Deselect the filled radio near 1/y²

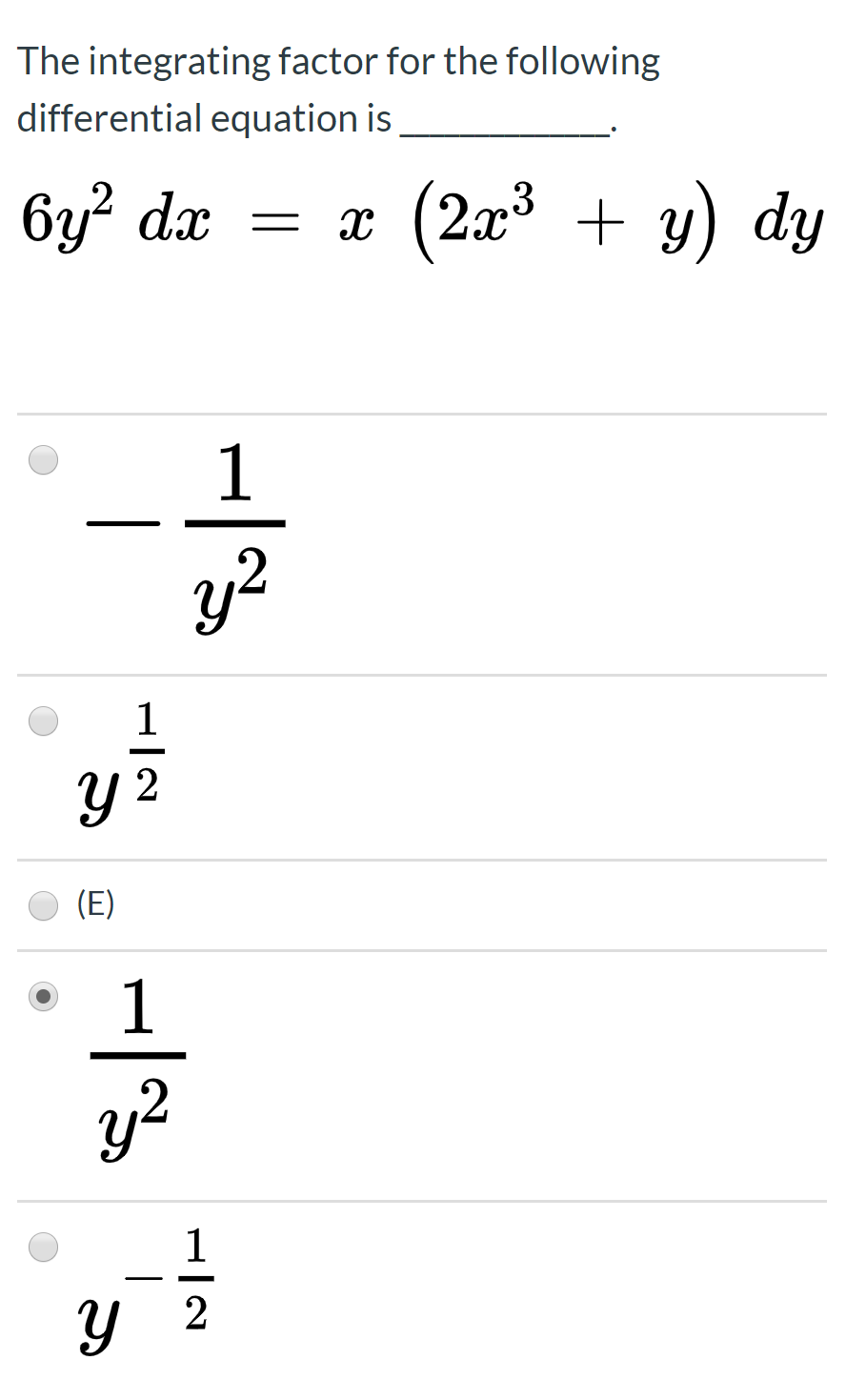(43, 997)
